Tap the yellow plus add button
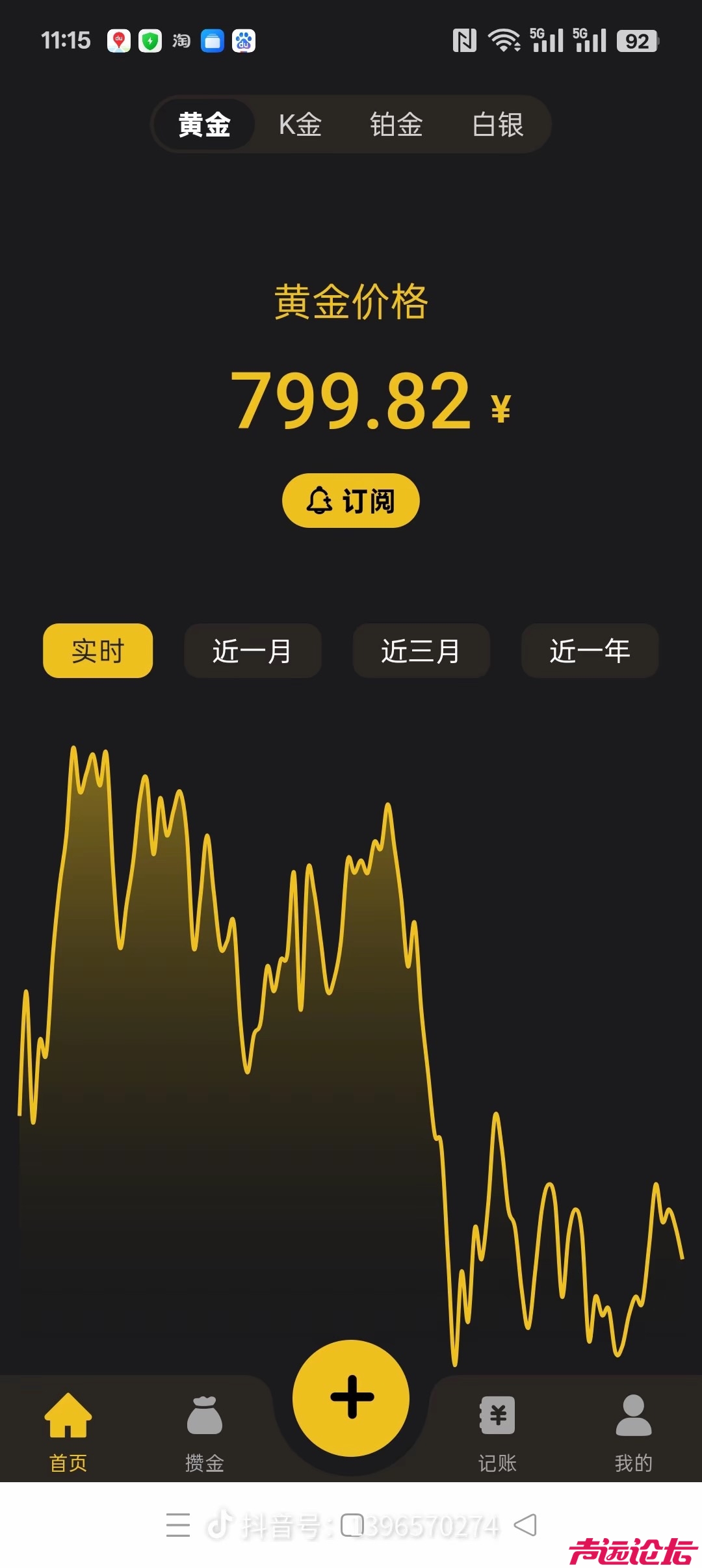This screenshot has width=702, height=1568. 351,1397
